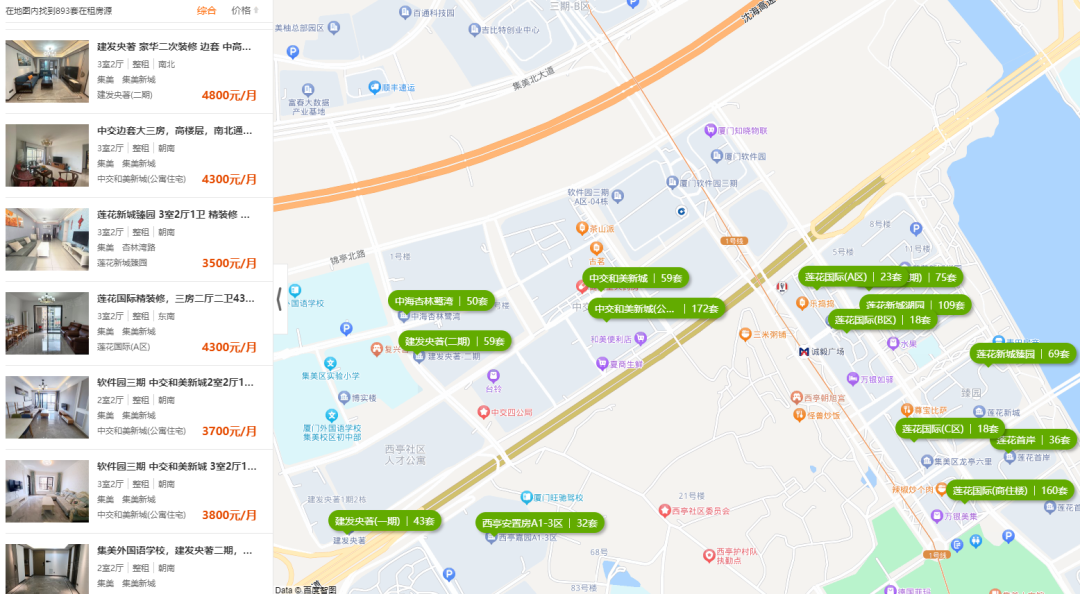Screen dimensions: 1080x594
Task: Select 中交和美新城 59套 marker
Action: 634,279
